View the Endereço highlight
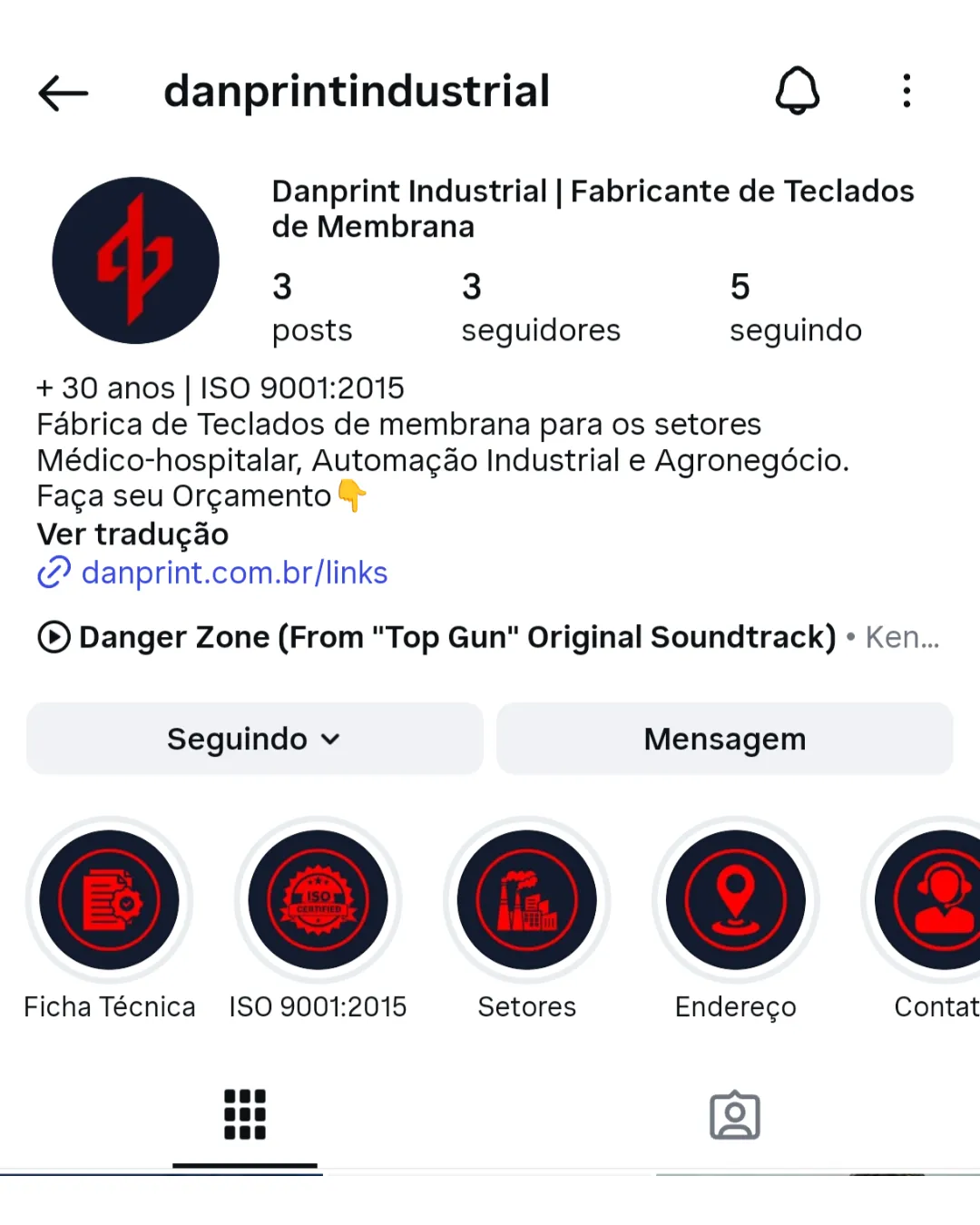Screen dimensions: 980x1225 pyautogui.click(x=736, y=900)
